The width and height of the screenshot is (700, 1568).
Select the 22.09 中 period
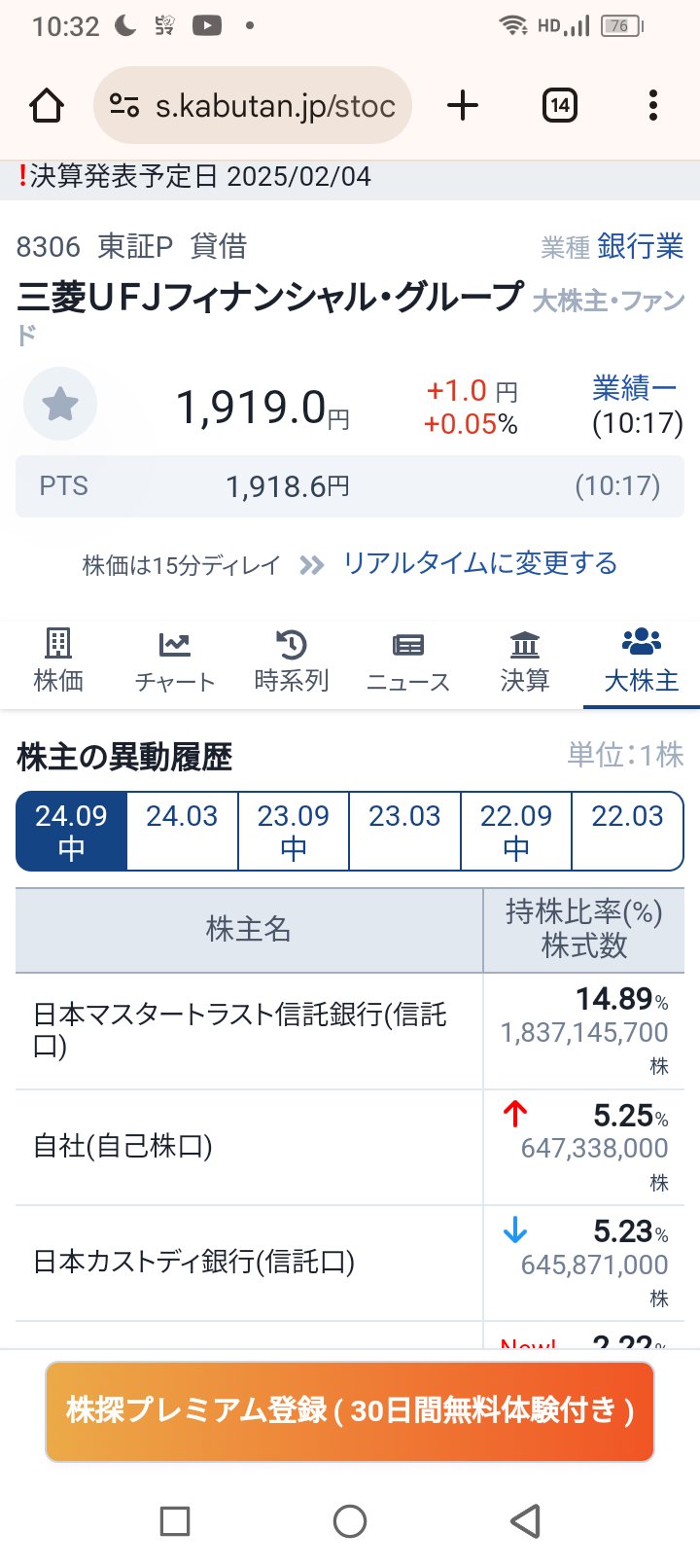click(516, 831)
